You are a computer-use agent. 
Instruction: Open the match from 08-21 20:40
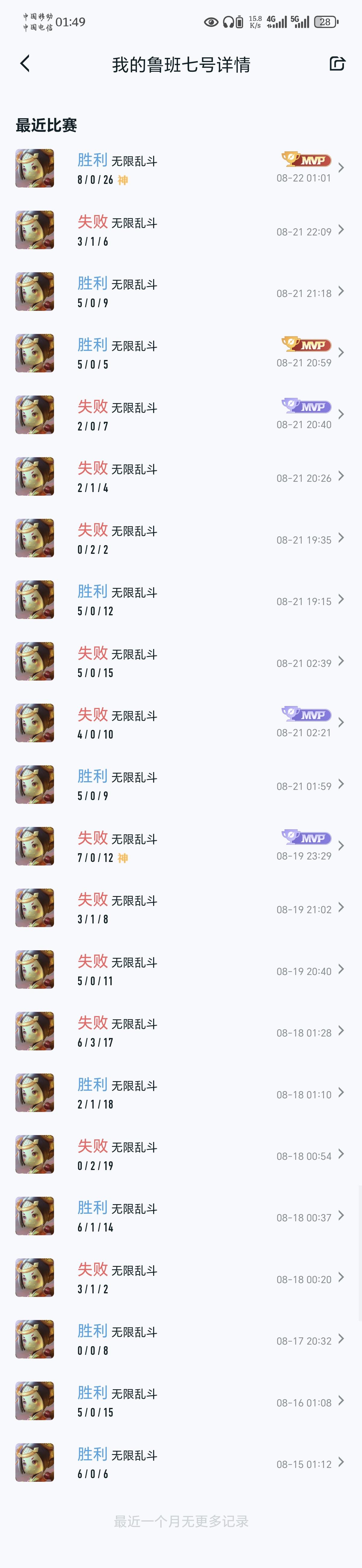coord(181,415)
